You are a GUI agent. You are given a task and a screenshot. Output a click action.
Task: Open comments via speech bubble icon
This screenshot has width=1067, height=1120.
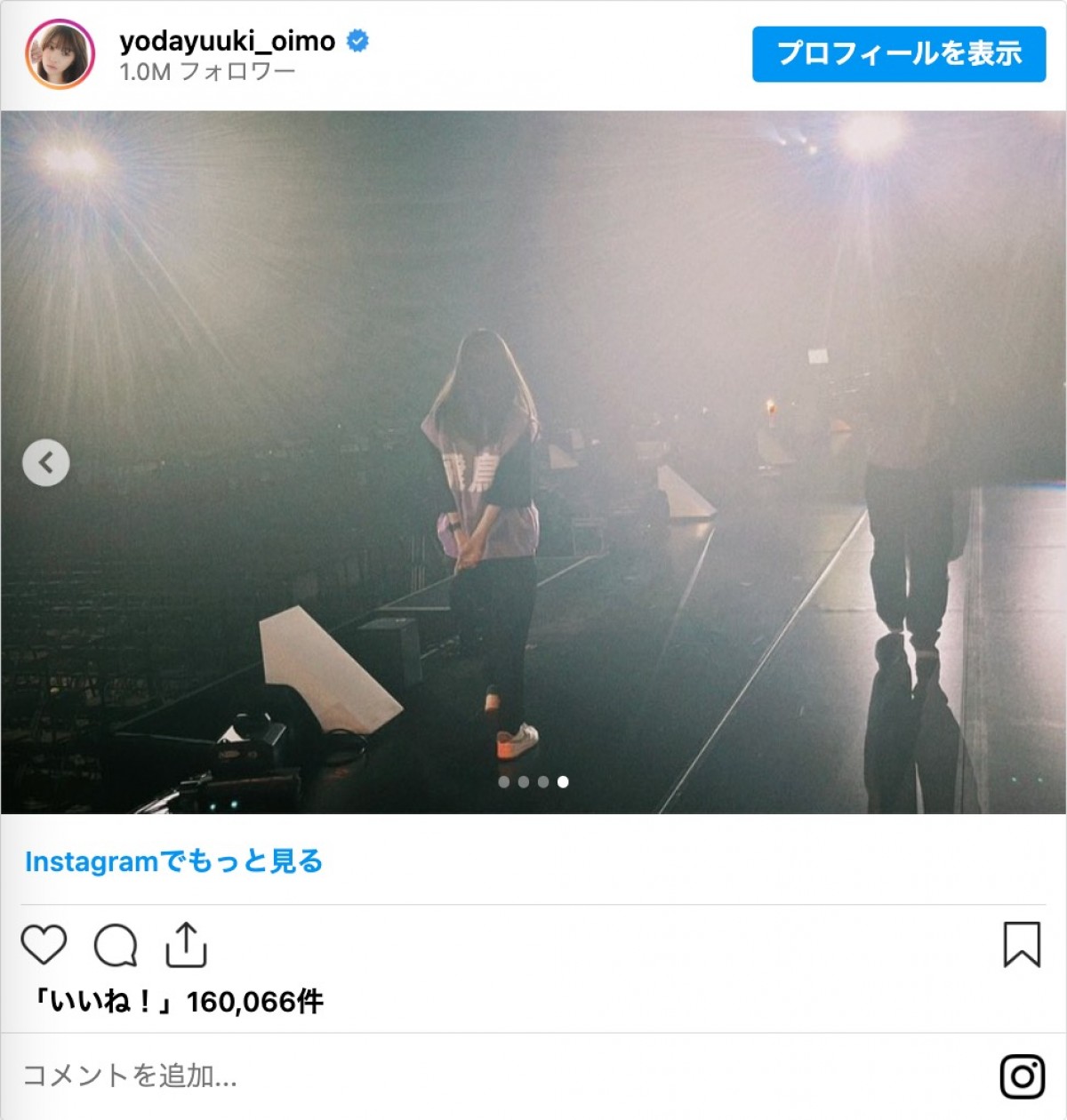click(x=116, y=945)
